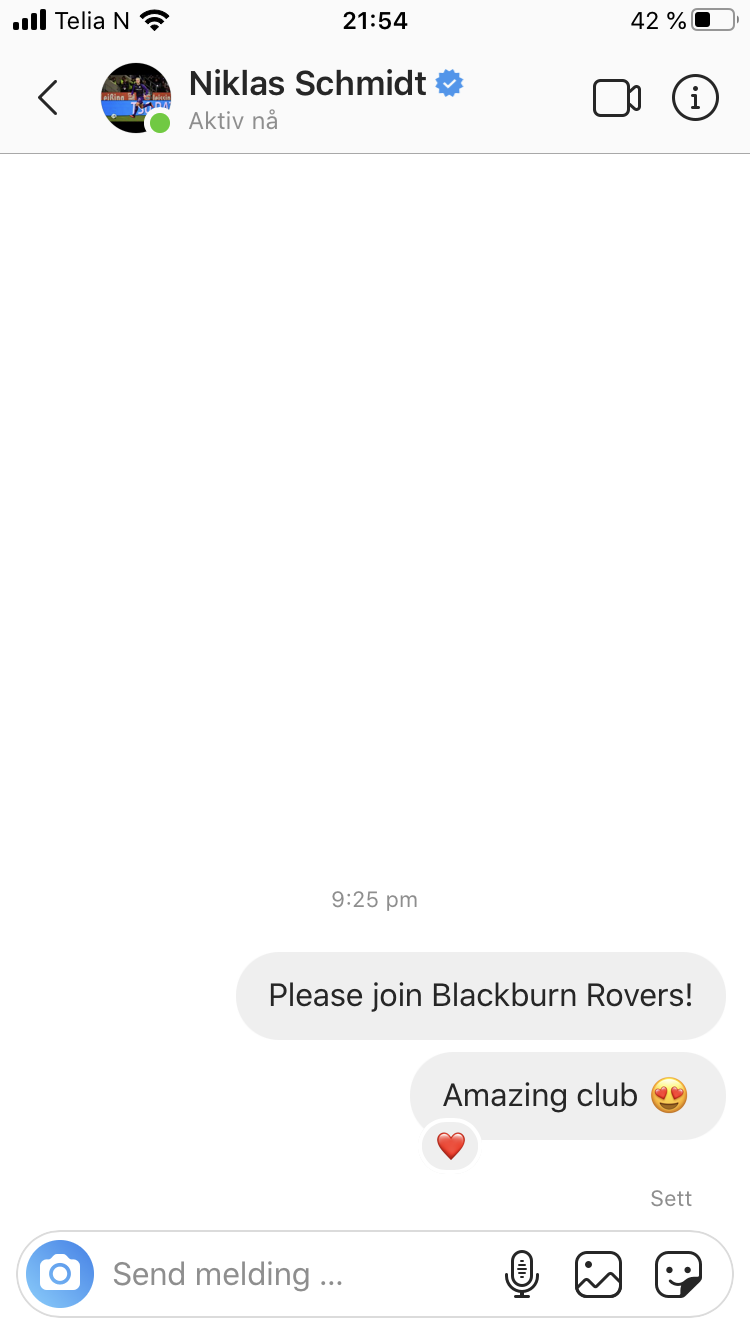Image resolution: width=750 pixels, height=1334 pixels.
Task: Start a video call with Niklas Schmidt
Action: tap(617, 98)
